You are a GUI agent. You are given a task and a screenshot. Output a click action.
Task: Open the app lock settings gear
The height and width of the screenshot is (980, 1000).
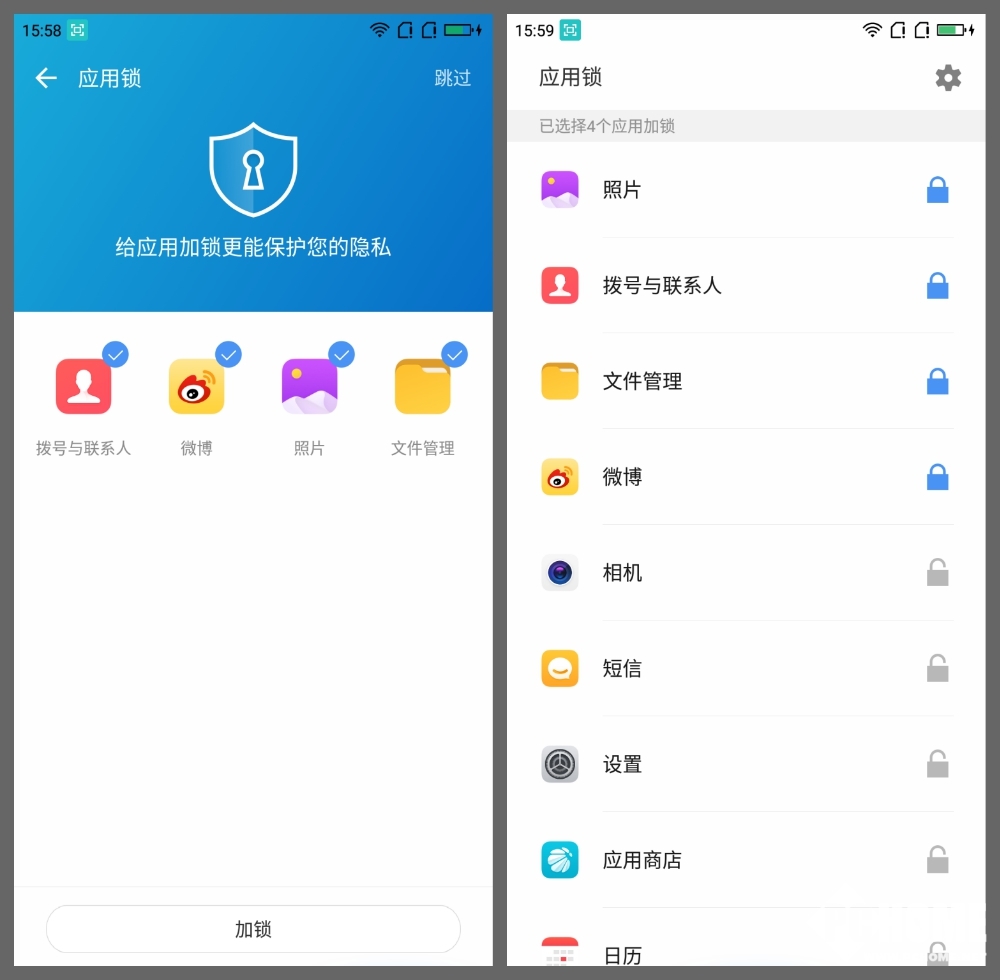pyautogui.click(x=948, y=78)
